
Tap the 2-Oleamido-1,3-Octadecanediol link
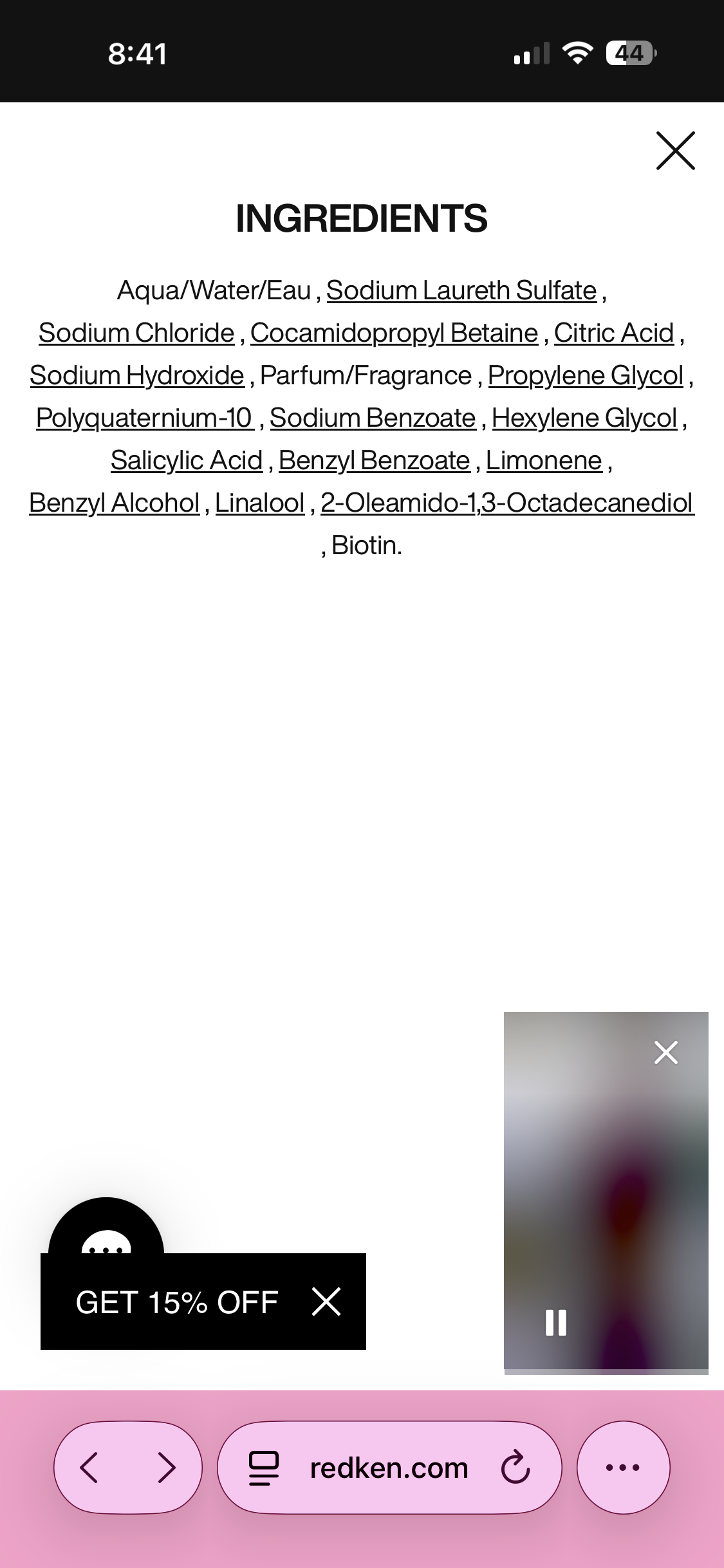click(x=507, y=503)
